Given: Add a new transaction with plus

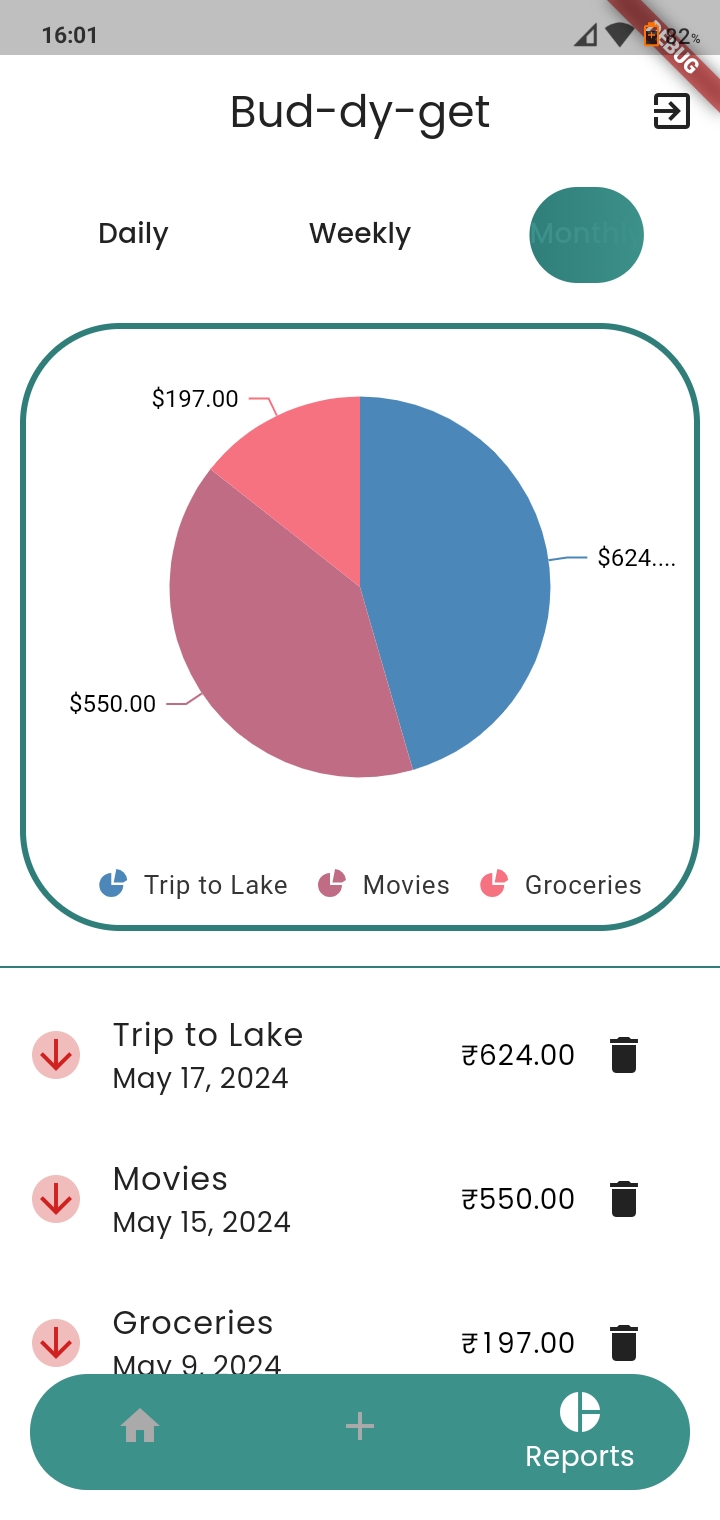Looking at the screenshot, I should point(360,1426).
